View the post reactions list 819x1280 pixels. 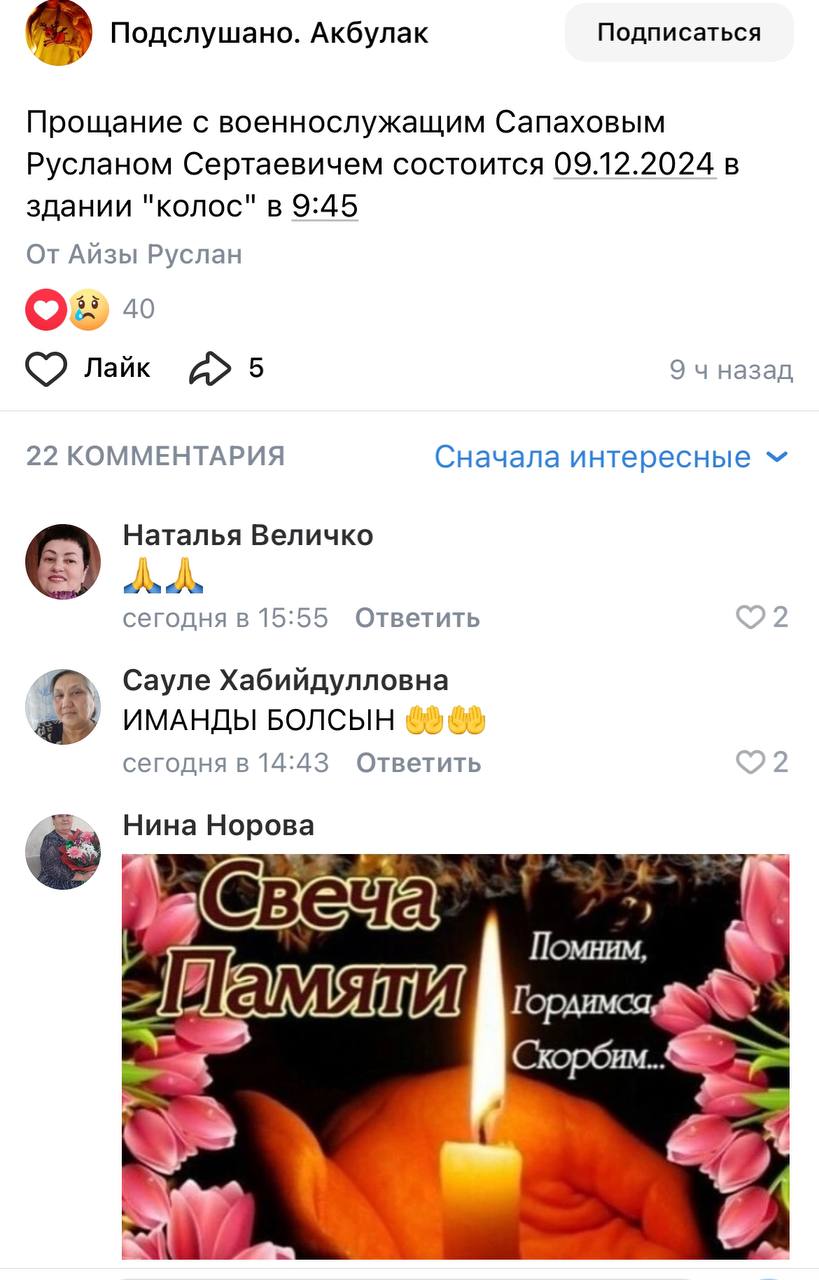[89, 309]
